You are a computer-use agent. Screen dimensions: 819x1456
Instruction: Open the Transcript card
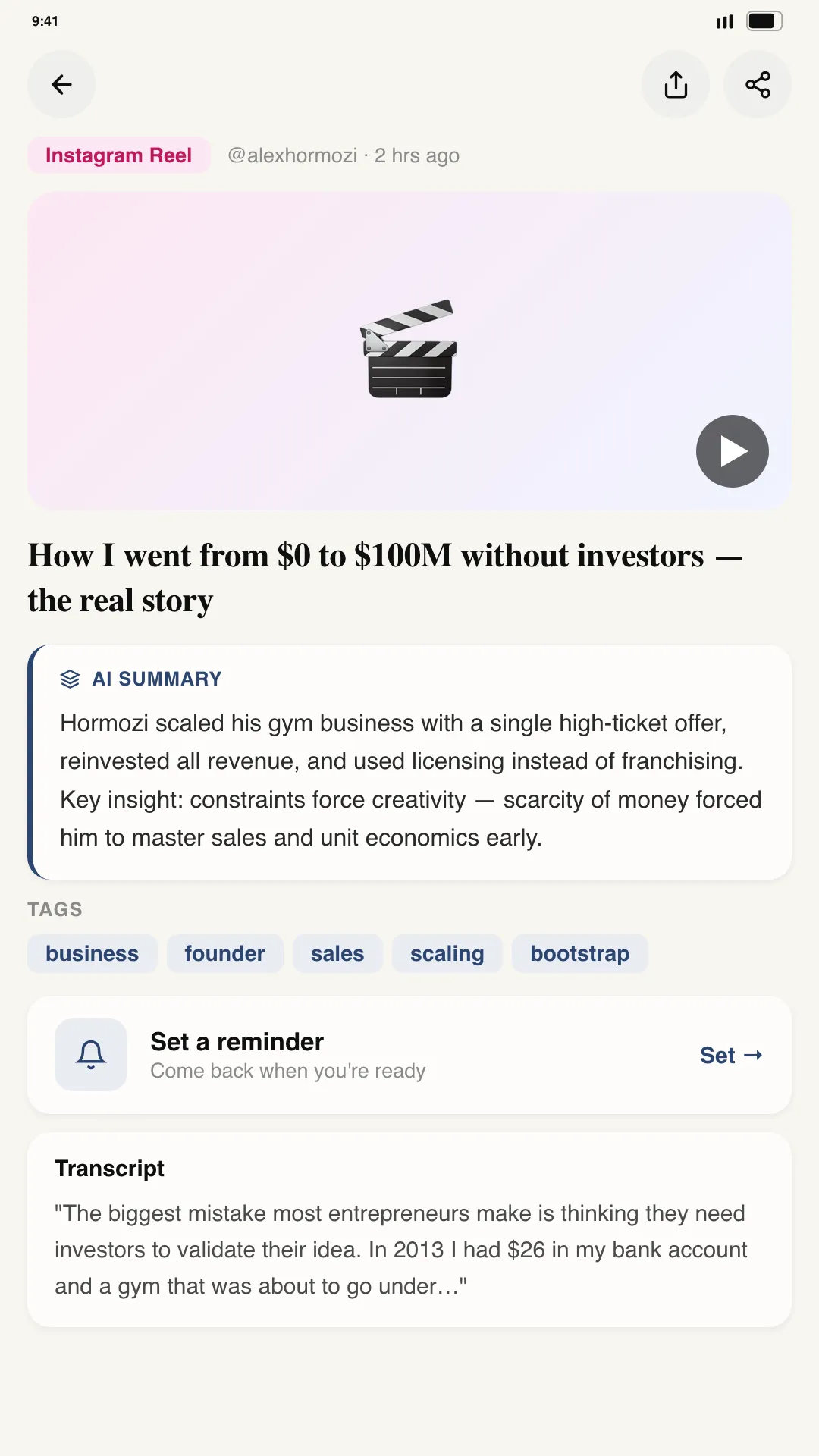coord(409,1229)
